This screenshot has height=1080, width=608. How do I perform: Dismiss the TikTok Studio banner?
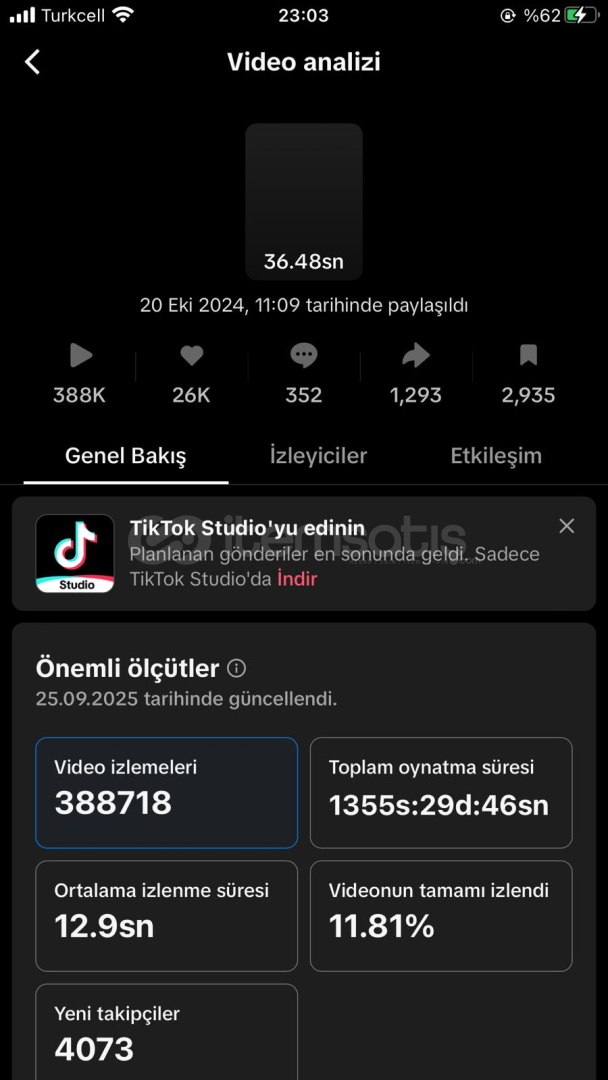click(567, 526)
